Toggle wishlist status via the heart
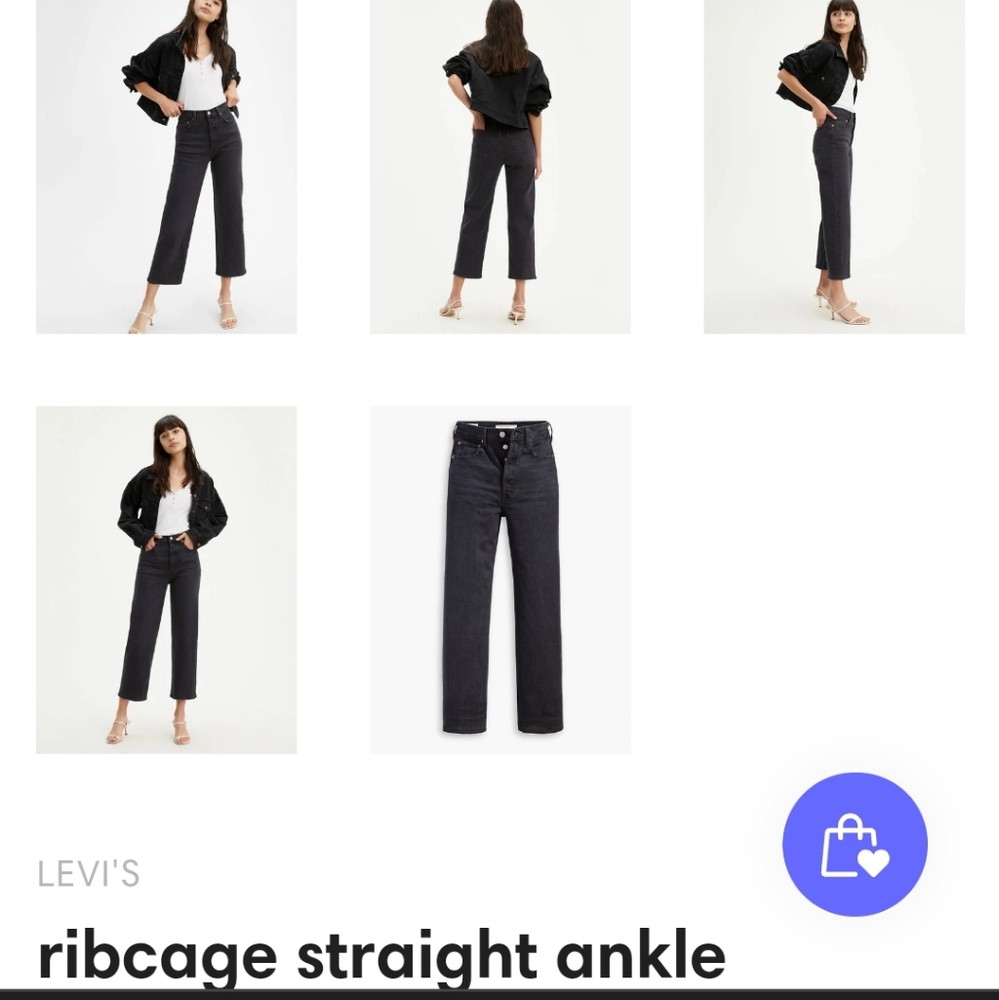Image resolution: width=999 pixels, height=1000 pixels. coord(872,861)
